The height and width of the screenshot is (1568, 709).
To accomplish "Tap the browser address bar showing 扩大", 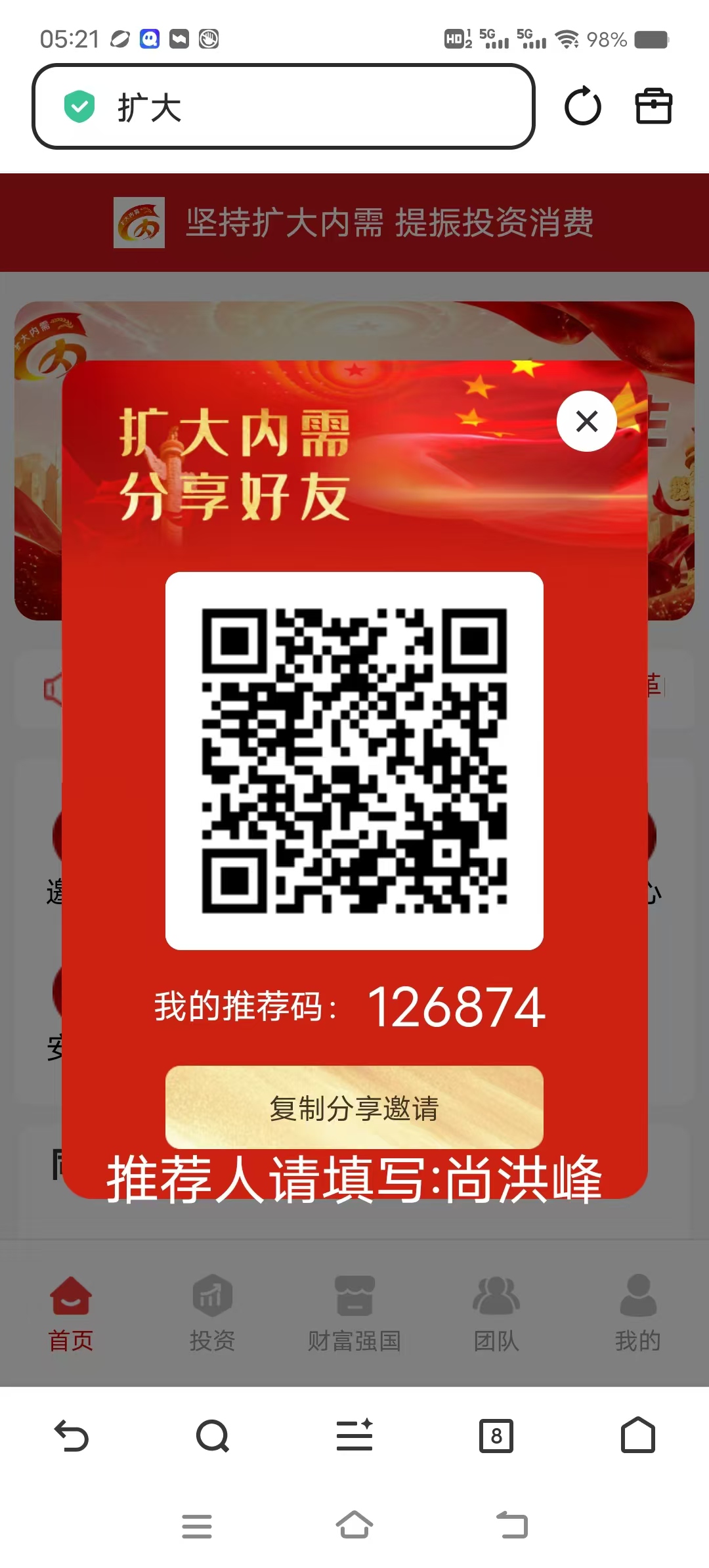I will pyautogui.click(x=284, y=106).
